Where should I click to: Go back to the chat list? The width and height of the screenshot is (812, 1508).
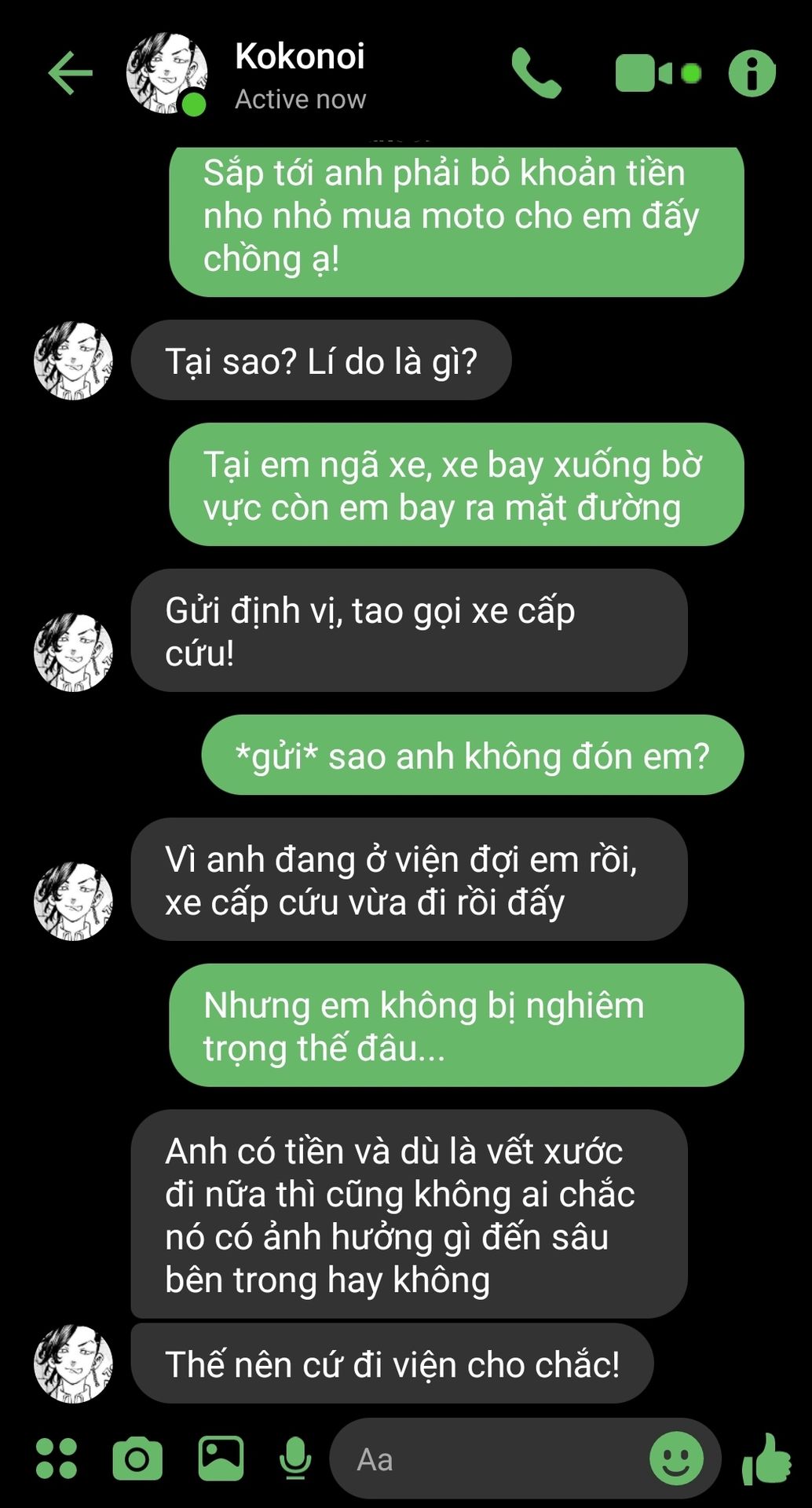click(x=70, y=73)
